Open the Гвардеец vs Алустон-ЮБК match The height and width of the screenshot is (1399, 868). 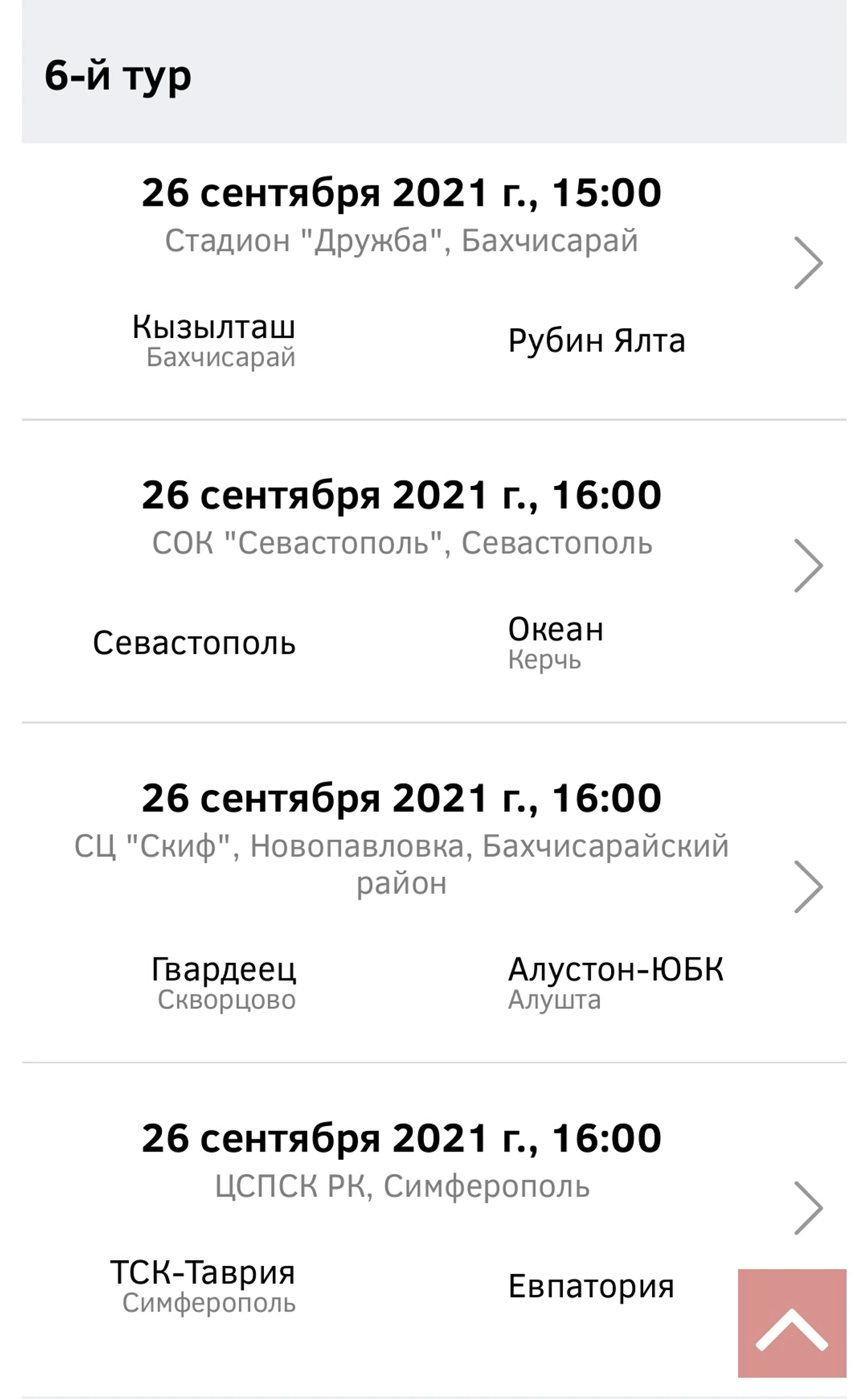(x=808, y=886)
